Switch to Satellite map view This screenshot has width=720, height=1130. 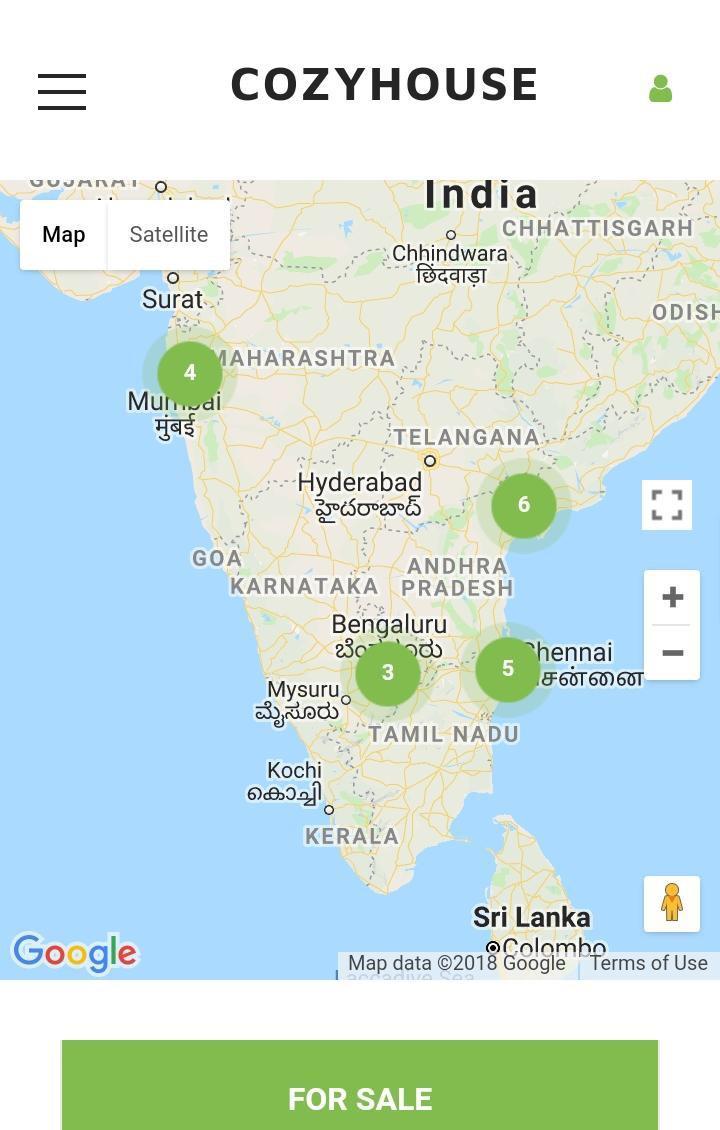(168, 234)
